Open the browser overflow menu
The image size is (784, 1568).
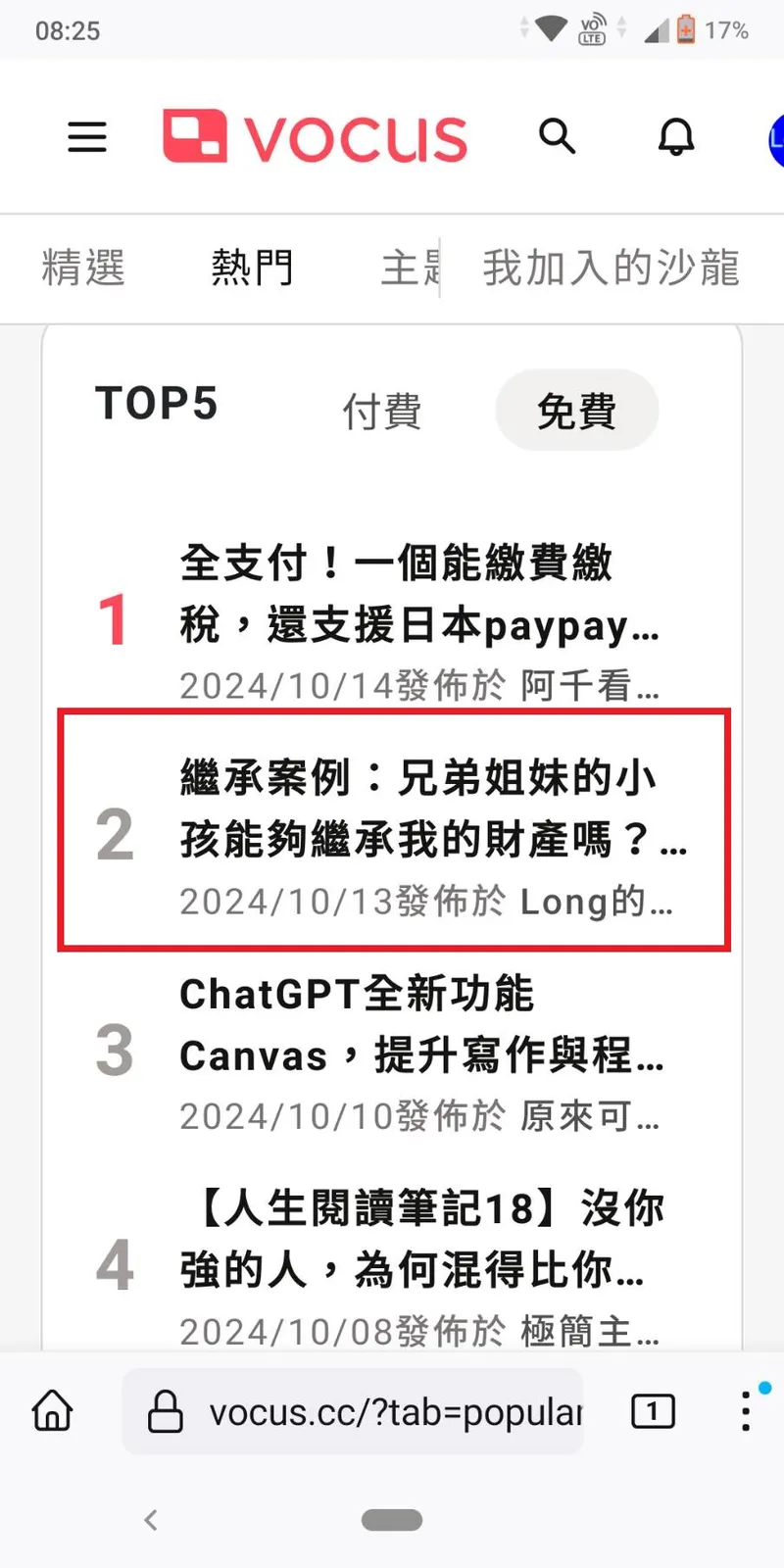click(746, 1412)
